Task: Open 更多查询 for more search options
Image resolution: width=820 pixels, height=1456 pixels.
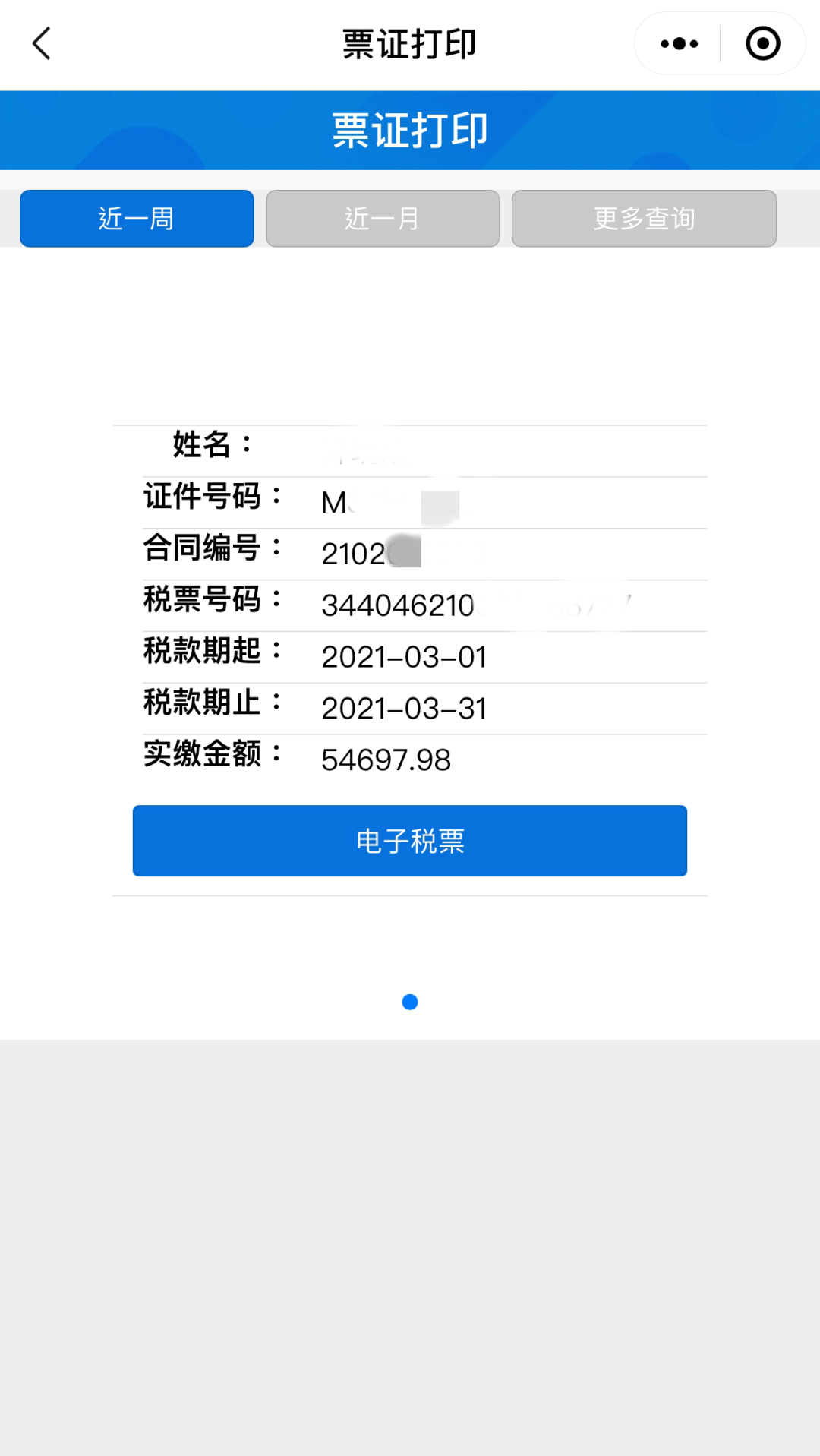Action: pyautogui.click(x=644, y=219)
